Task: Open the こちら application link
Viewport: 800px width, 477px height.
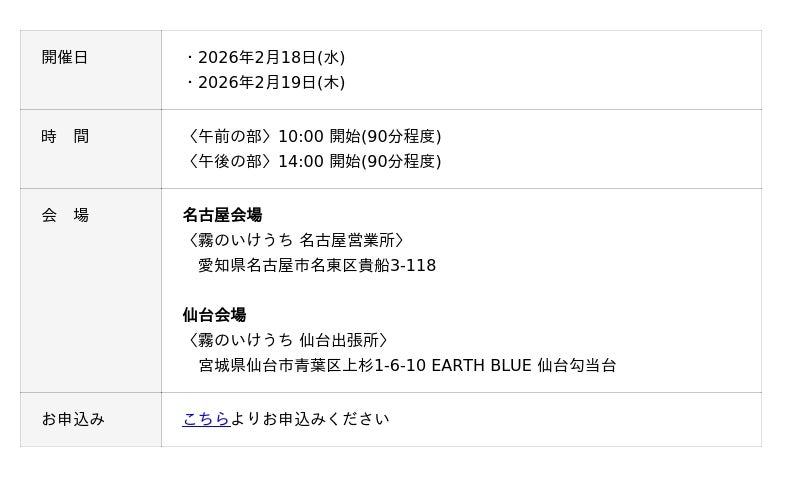Action: click(x=206, y=419)
